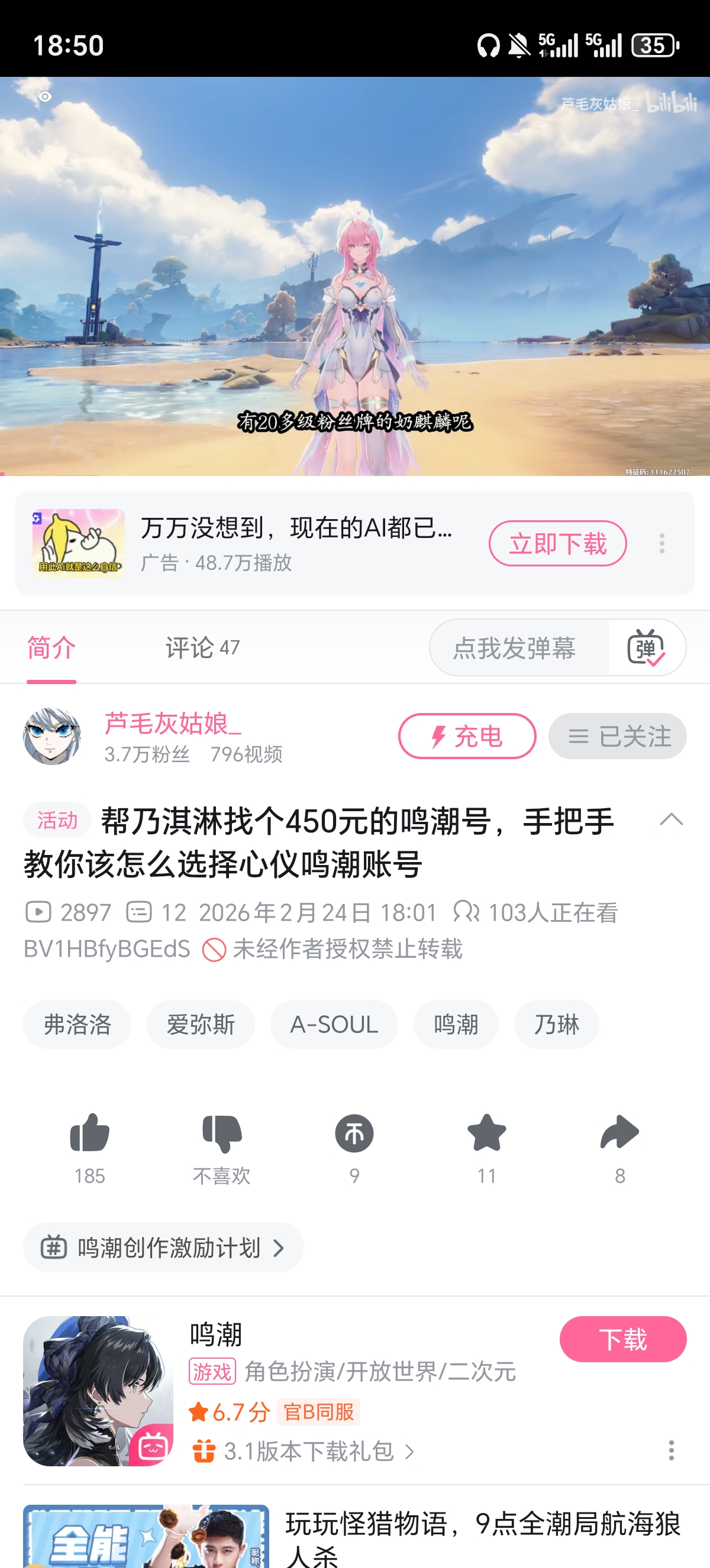Image resolution: width=710 pixels, height=1568 pixels.
Task: Tap 立即下载 on the AI ad
Action: click(x=557, y=543)
